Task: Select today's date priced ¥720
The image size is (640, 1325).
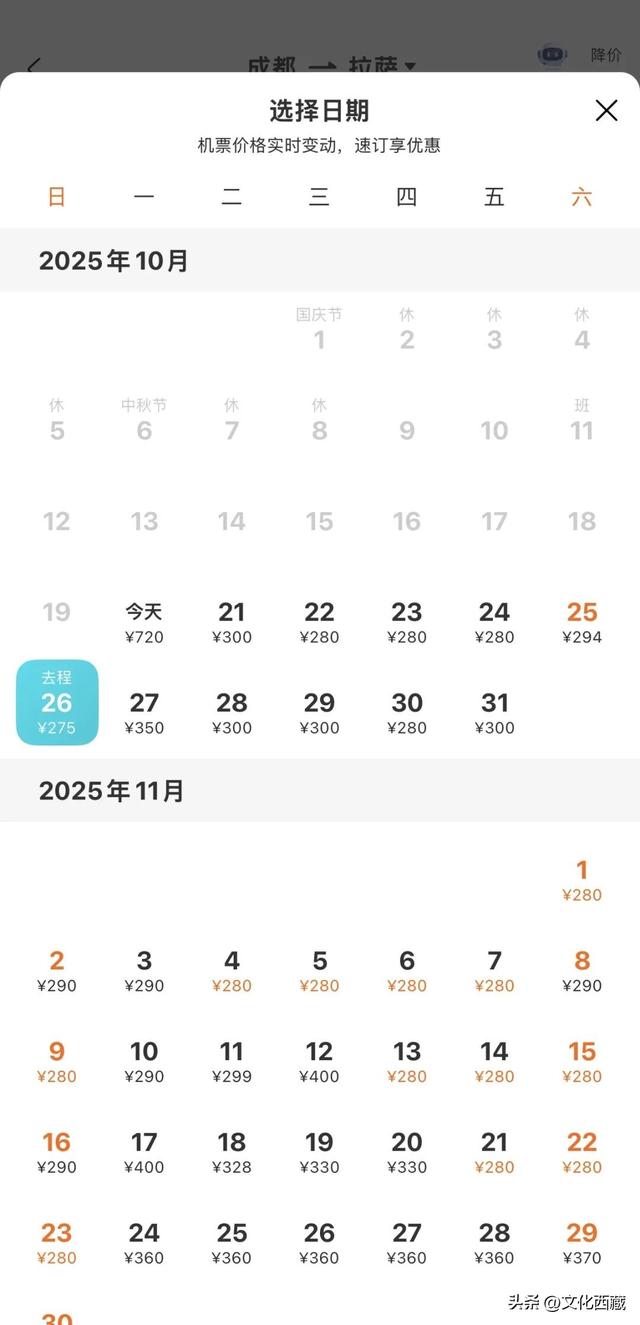Action: (x=144, y=622)
